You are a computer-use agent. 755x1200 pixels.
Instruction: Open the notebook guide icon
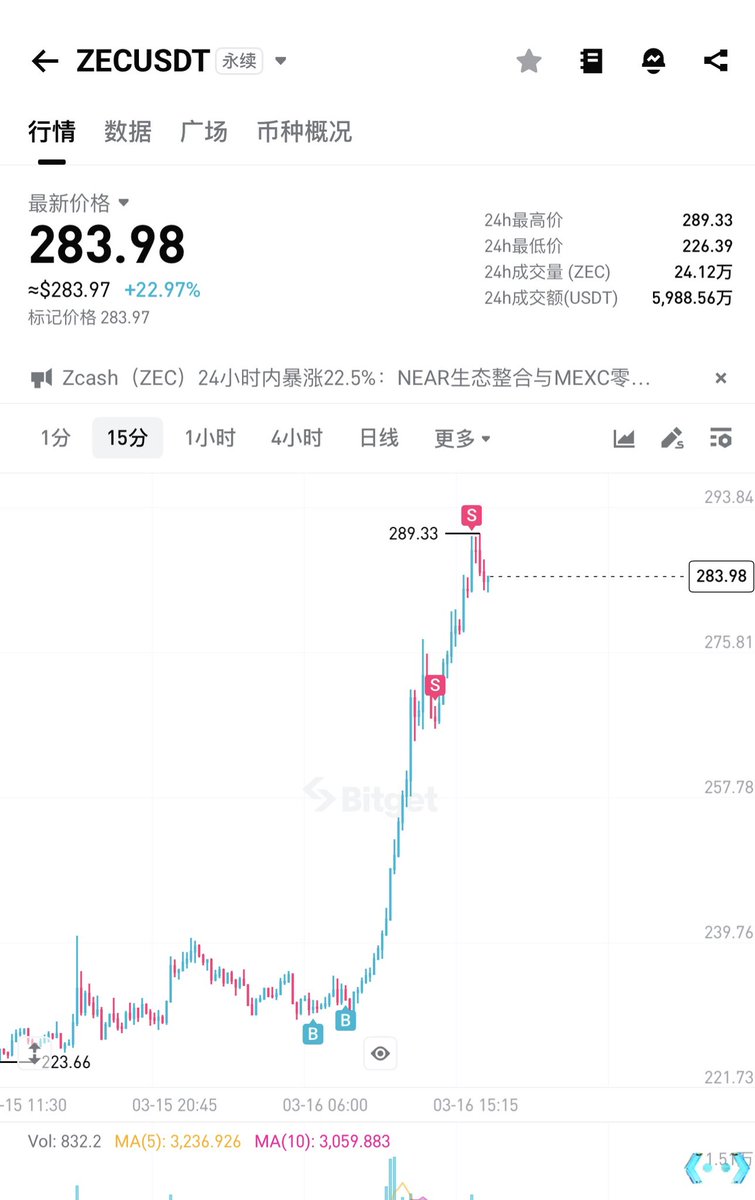tap(591, 62)
